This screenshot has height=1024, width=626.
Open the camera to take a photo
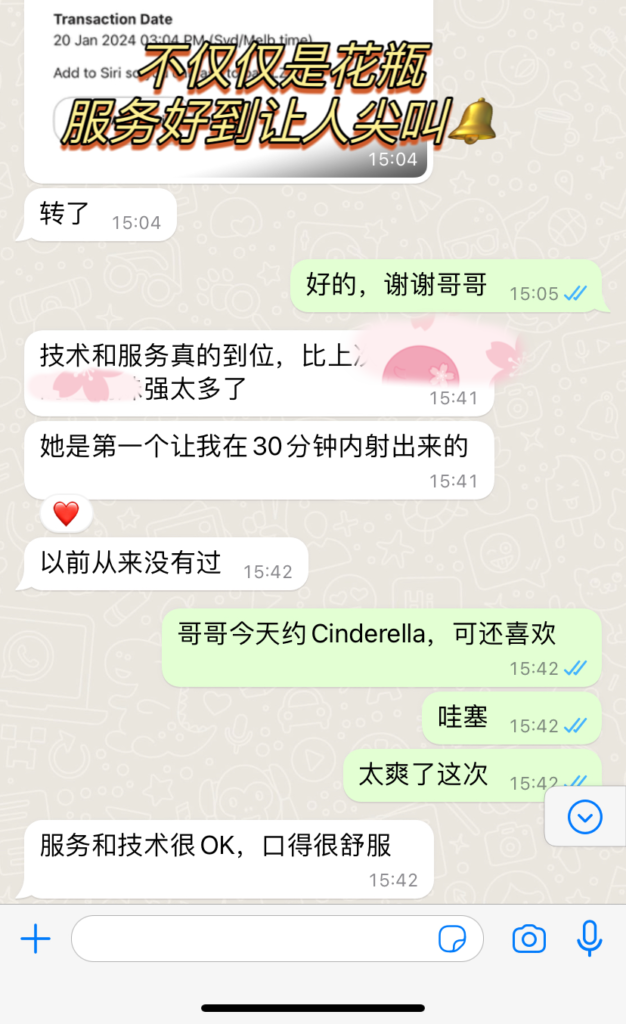[529, 938]
